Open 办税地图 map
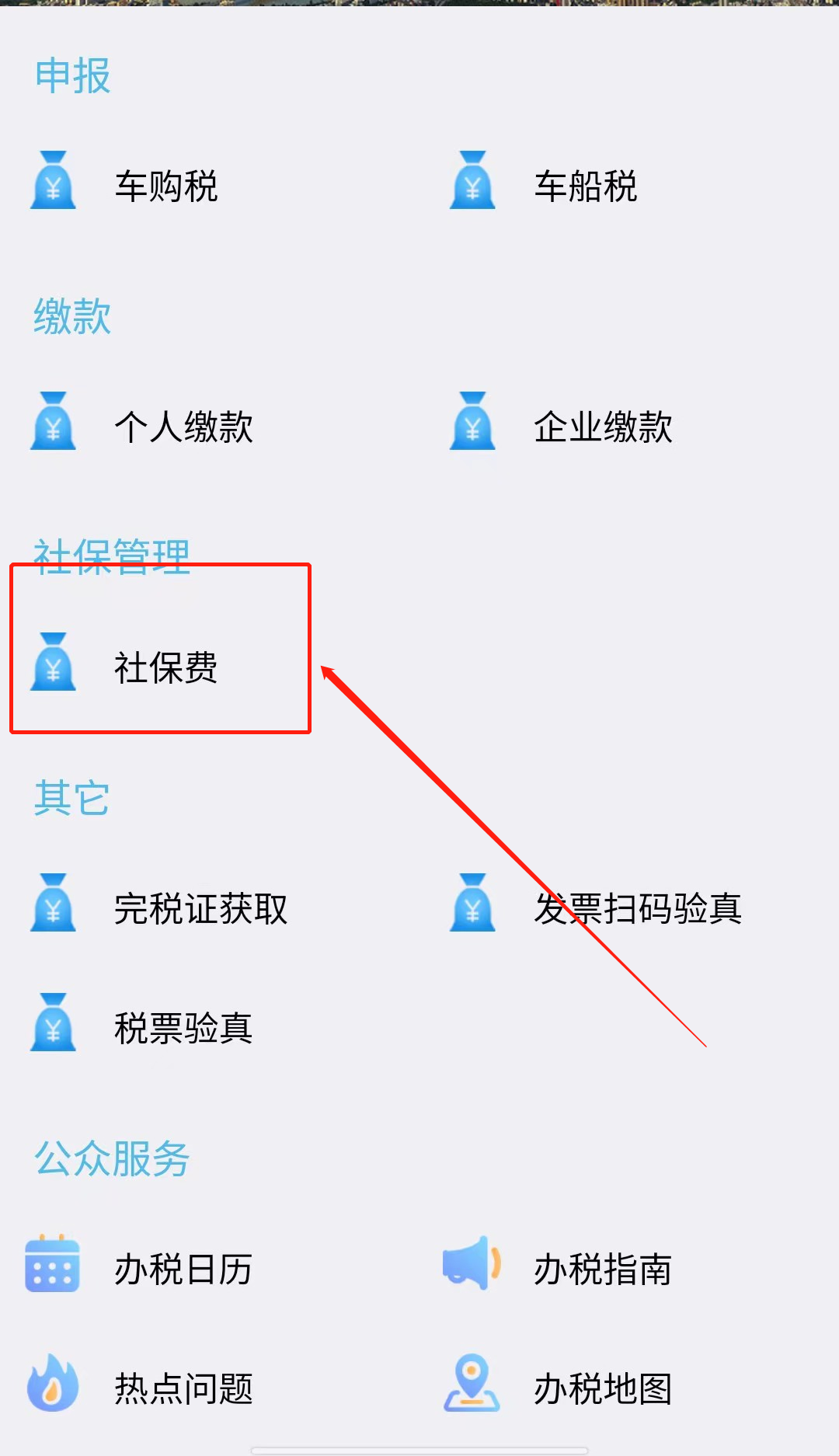This screenshot has width=839, height=1456. coord(603,1389)
